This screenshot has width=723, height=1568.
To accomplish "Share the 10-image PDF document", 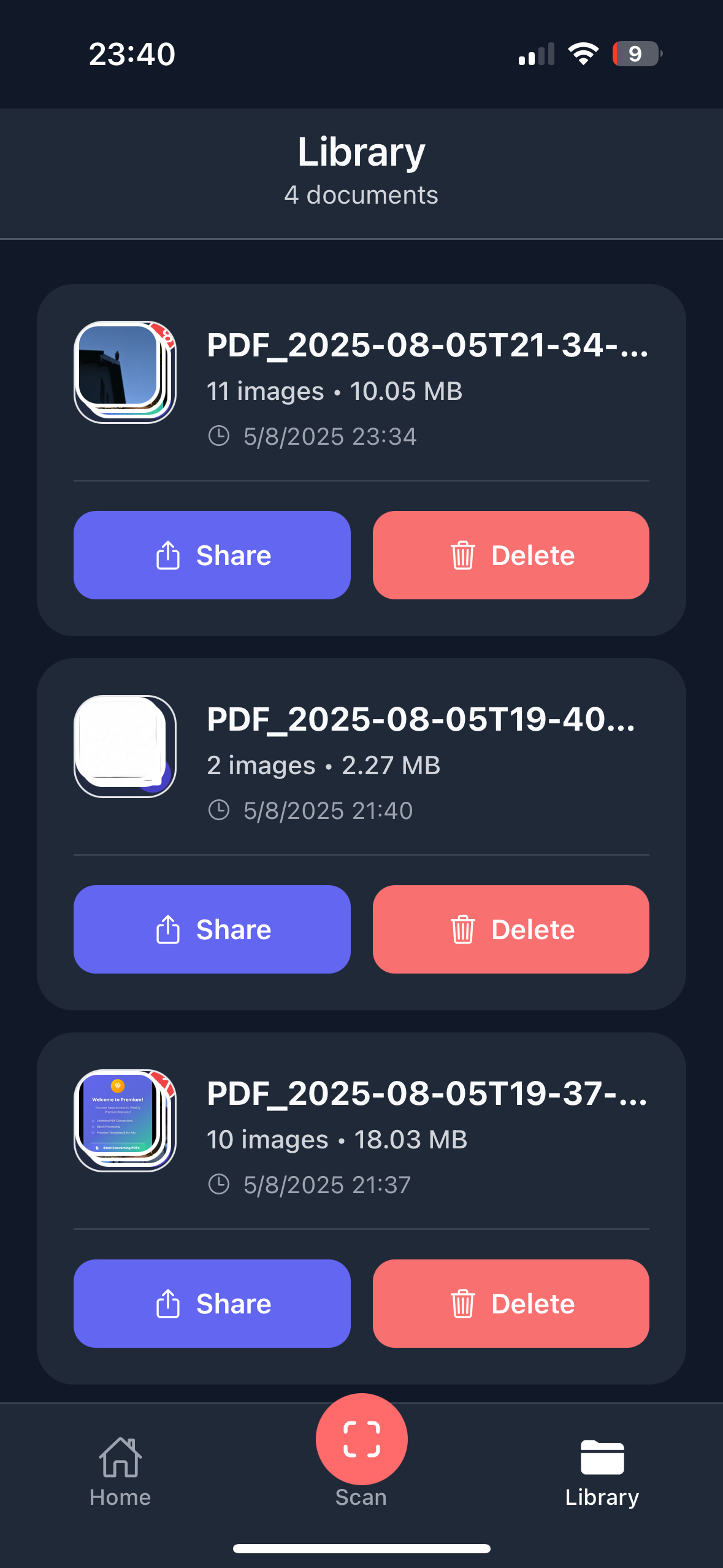I will pos(212,1304).
